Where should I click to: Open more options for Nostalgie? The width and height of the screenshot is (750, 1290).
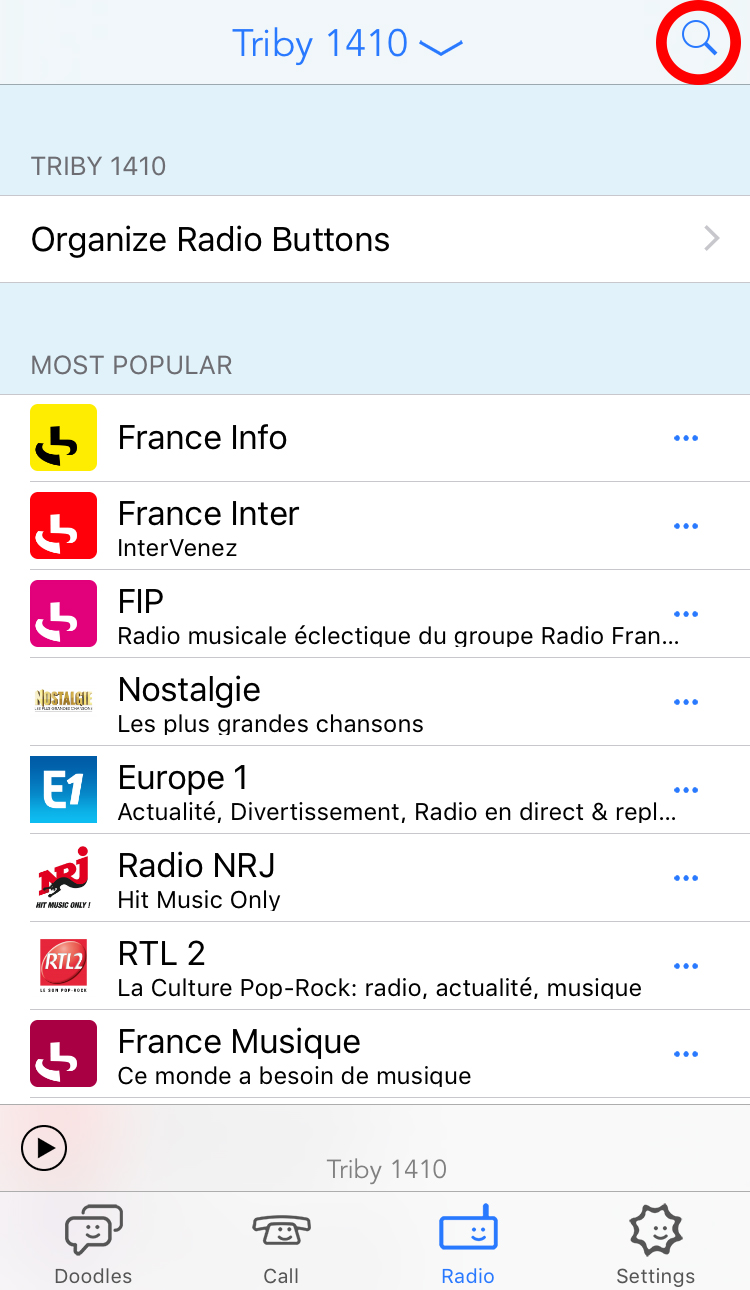click(685, 702)
